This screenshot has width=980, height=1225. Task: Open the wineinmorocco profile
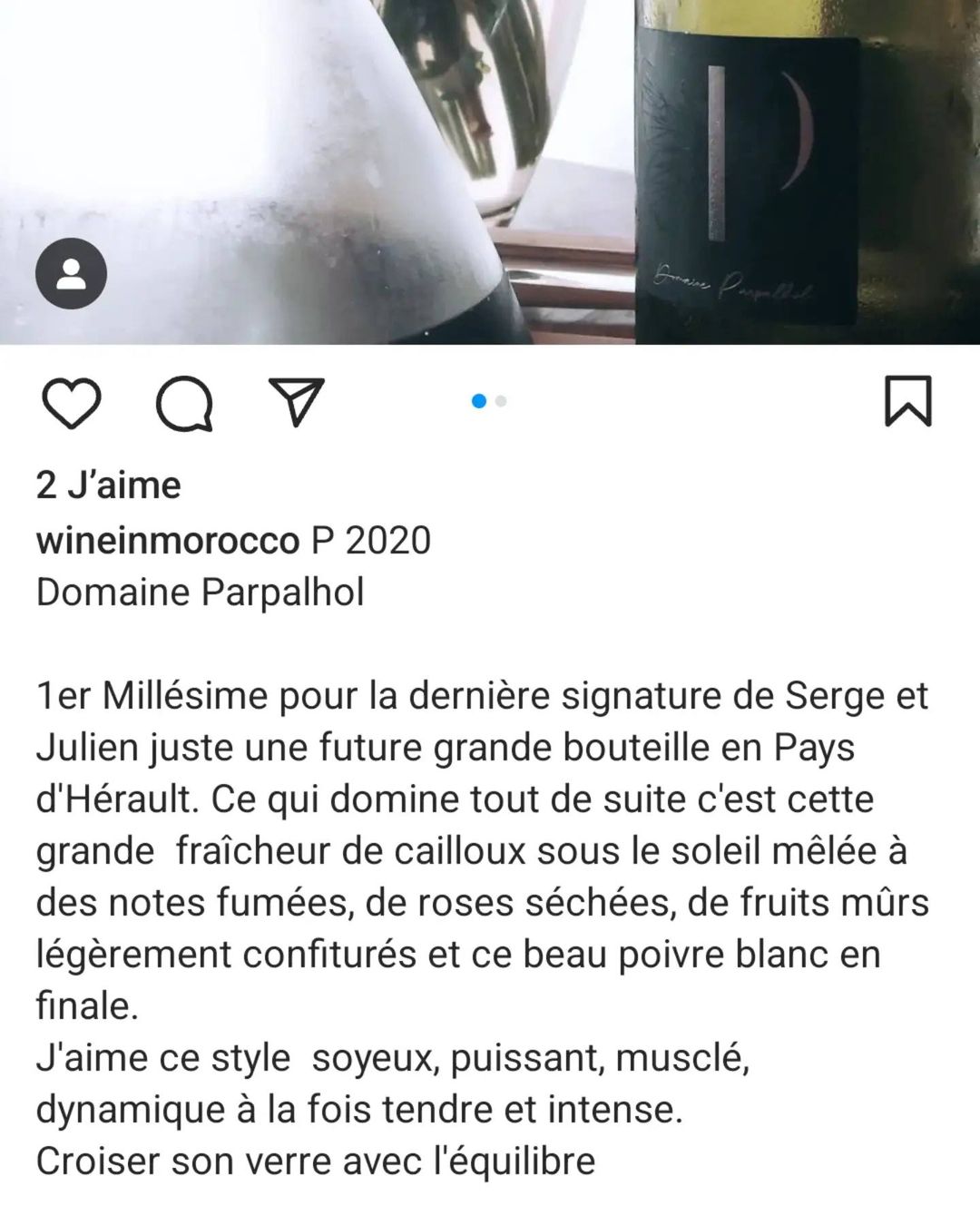coord(168,541)
